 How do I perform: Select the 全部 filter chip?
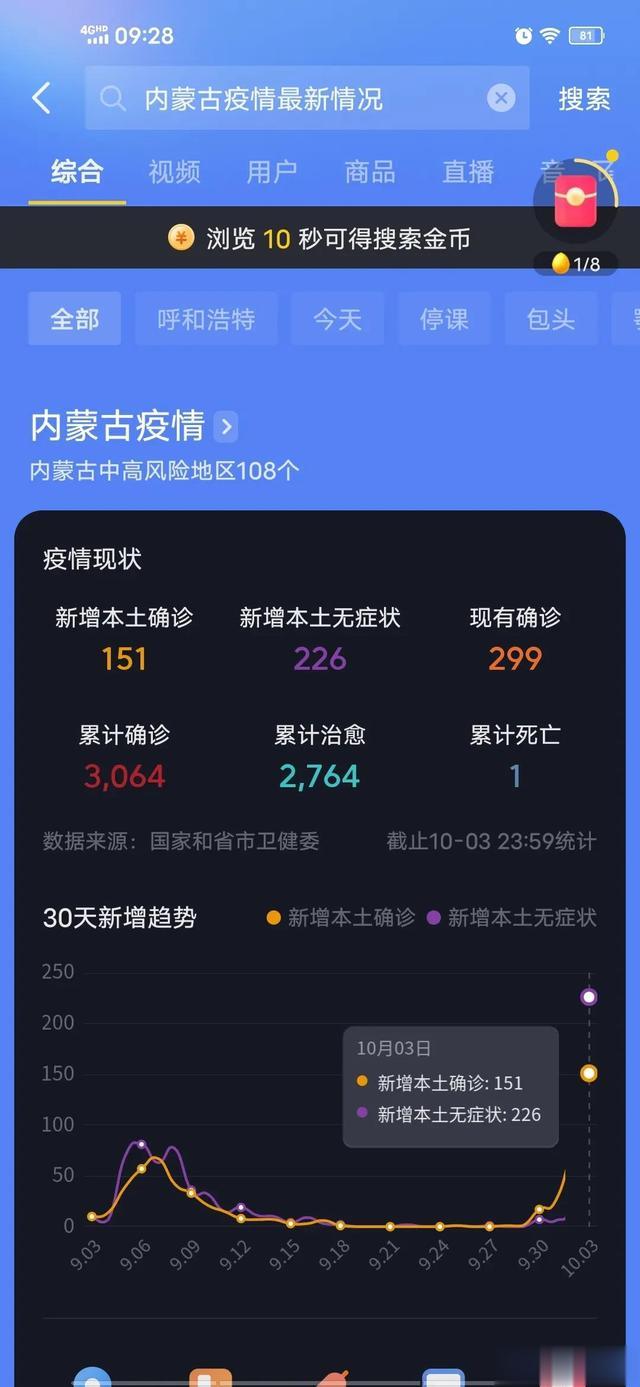coord(75,319)
